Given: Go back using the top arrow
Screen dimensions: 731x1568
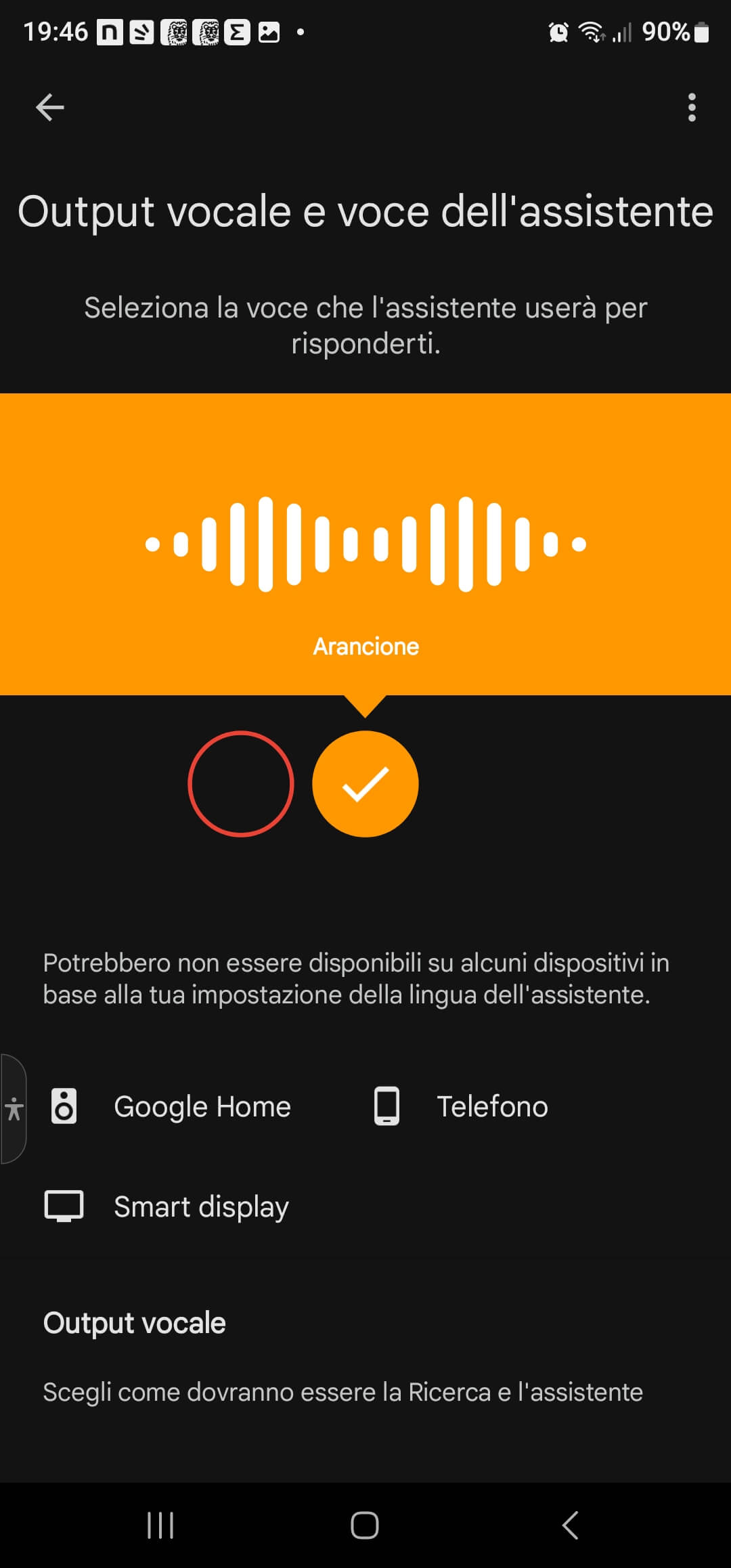Looking at the screenshot, I should click(x=49, y=107).
